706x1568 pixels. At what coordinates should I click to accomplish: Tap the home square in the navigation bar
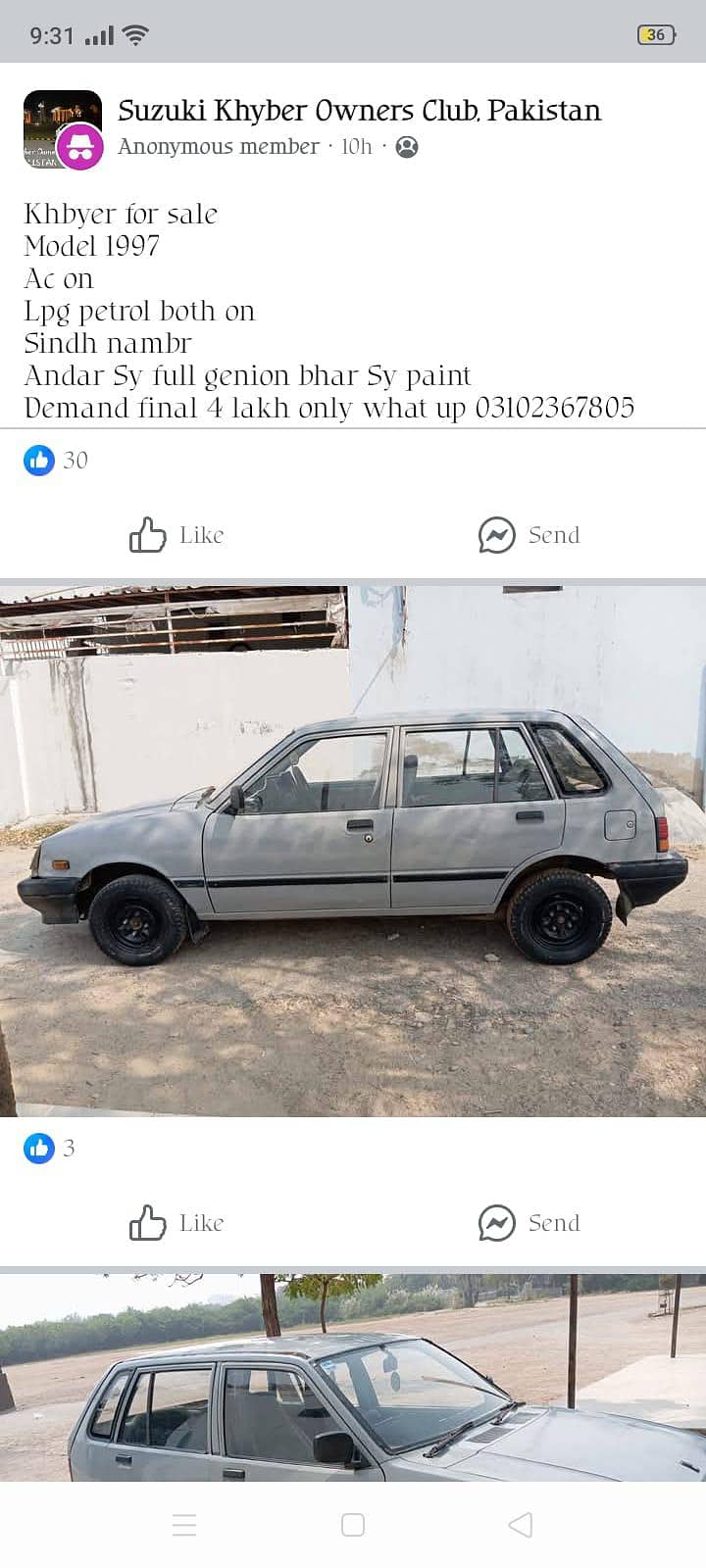tap(353, 1525)
